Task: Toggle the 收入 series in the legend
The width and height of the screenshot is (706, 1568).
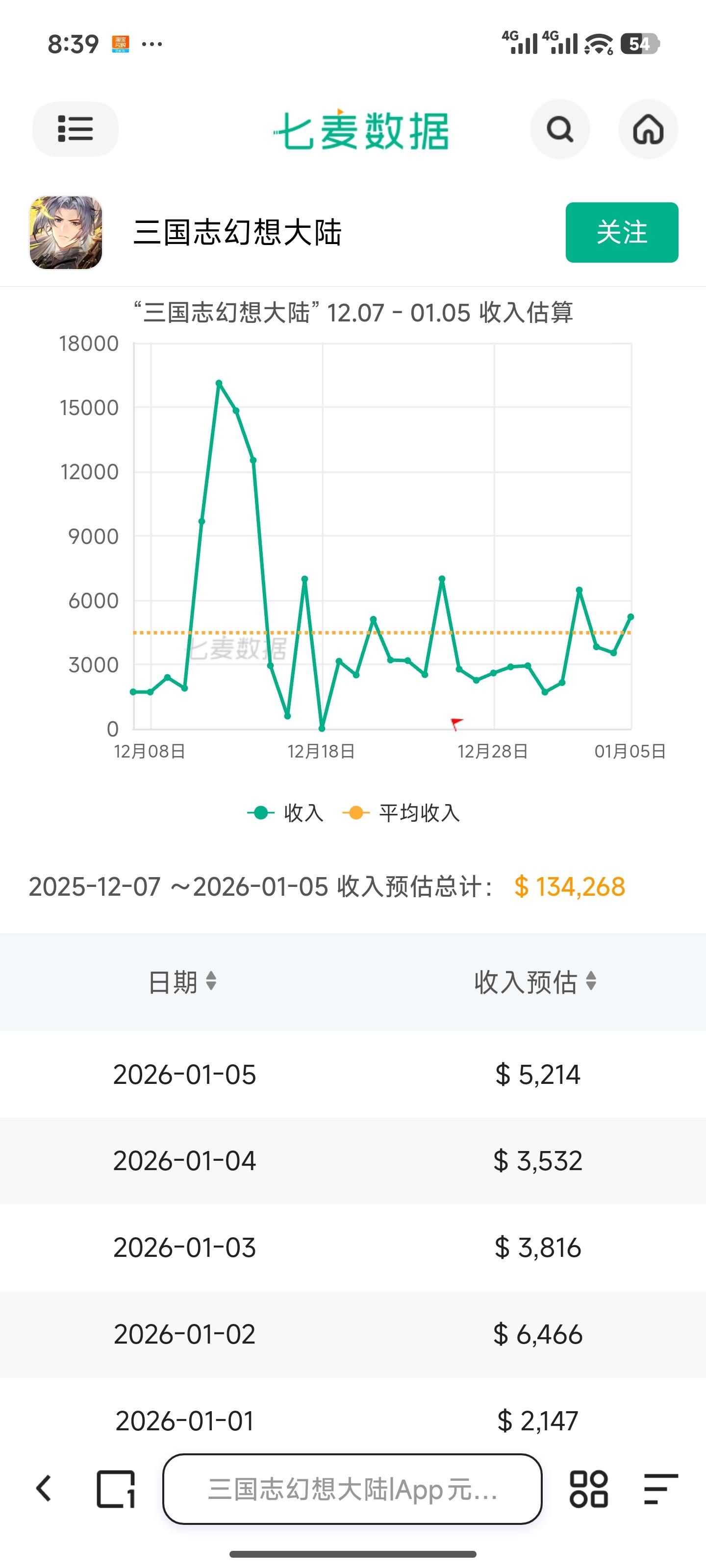Action: (x=285, y=813)
